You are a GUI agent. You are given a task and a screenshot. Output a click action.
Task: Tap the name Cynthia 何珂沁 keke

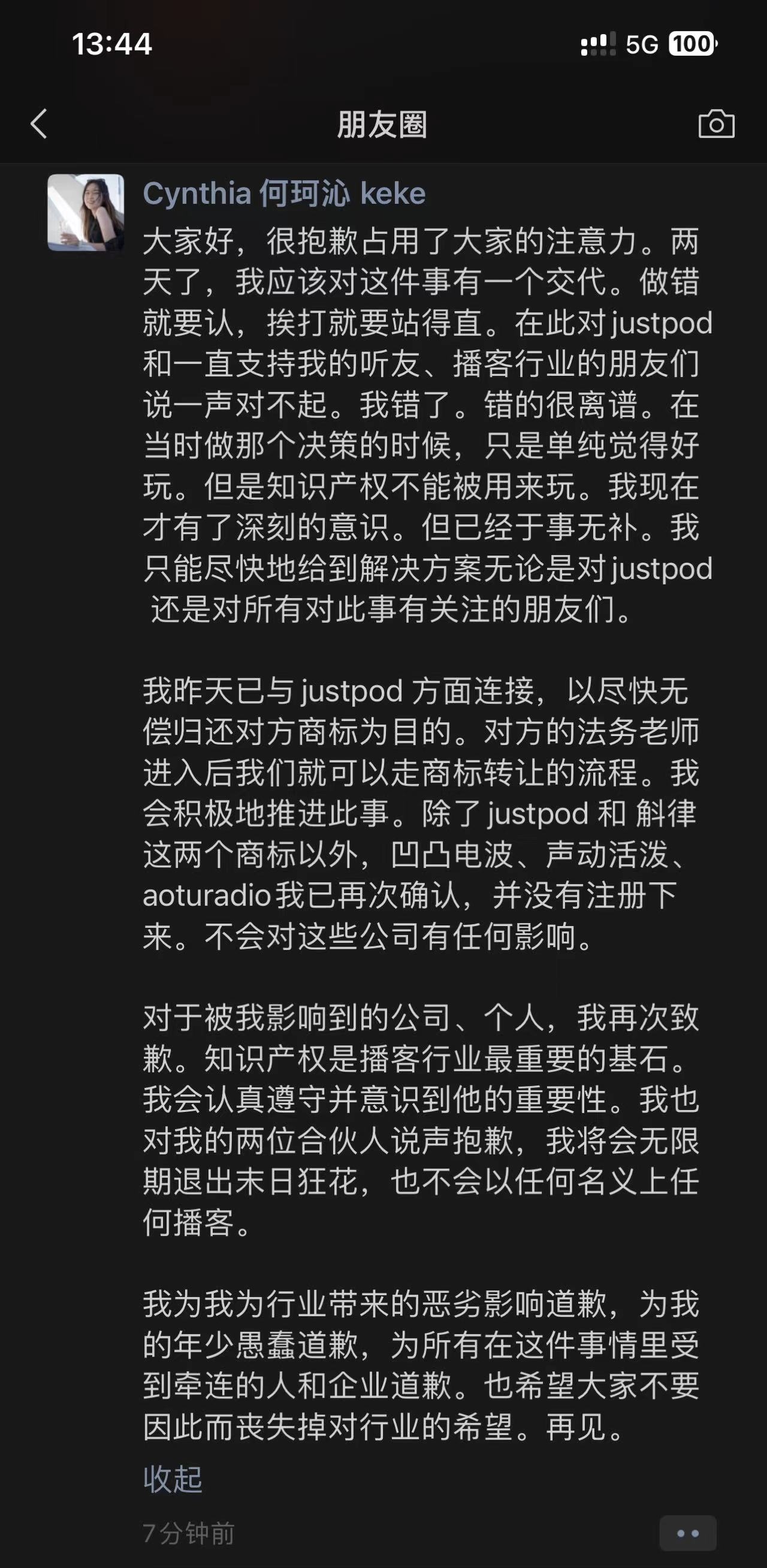[283, 194]
